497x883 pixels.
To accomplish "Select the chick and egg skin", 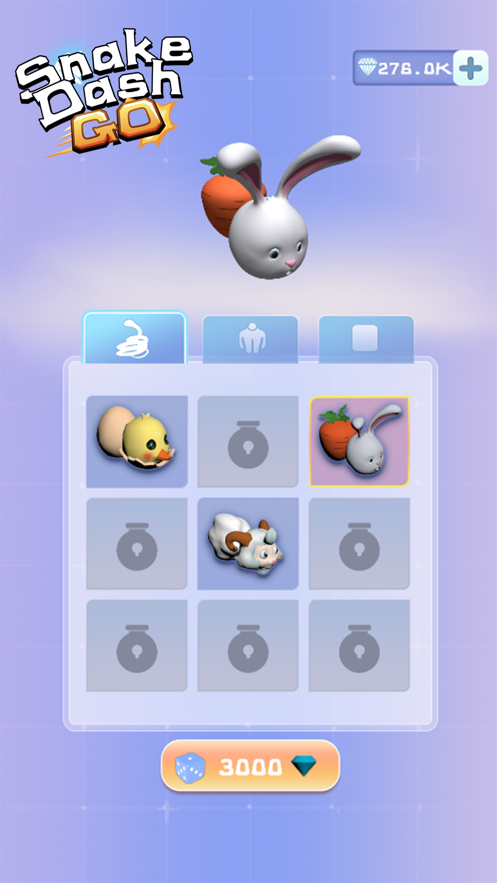I will coord(137,442).
